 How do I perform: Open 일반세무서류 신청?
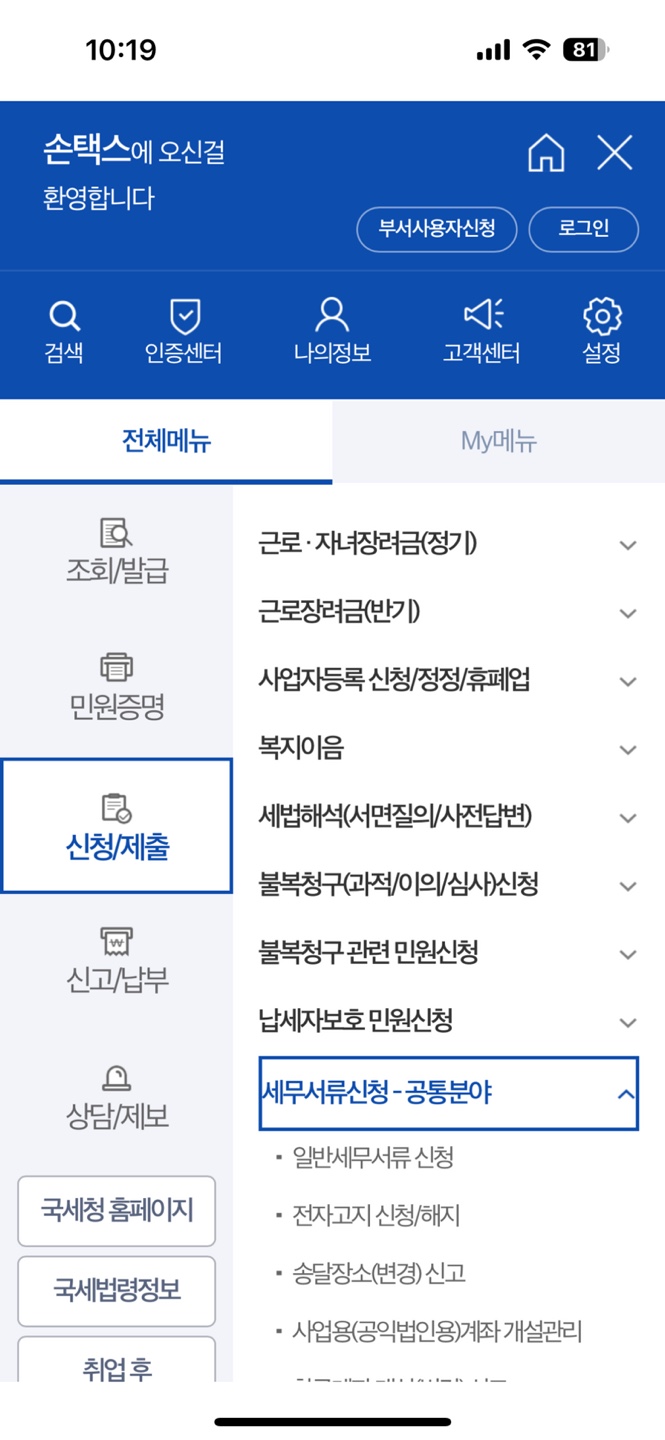pyautogui.click(x=373, y=1158)
